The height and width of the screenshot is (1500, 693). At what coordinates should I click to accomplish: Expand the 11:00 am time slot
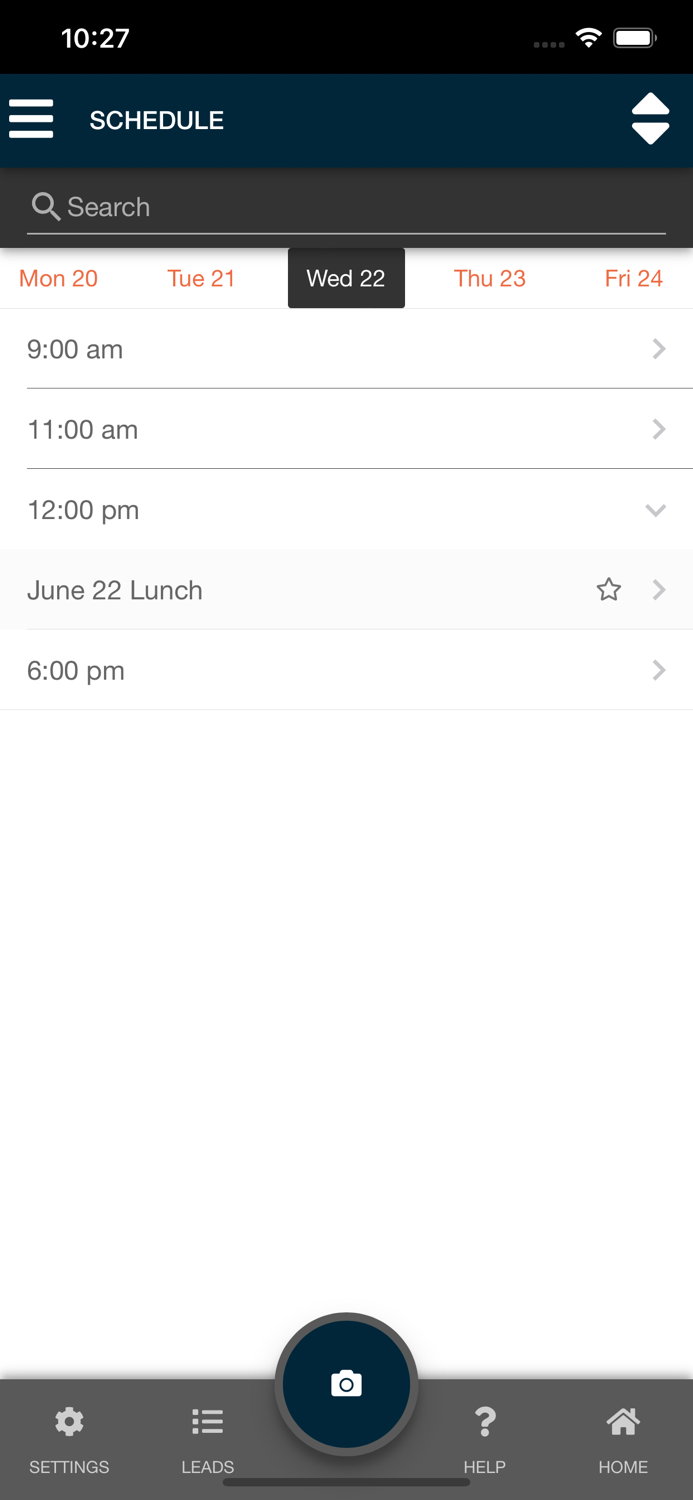coord(346,429)
